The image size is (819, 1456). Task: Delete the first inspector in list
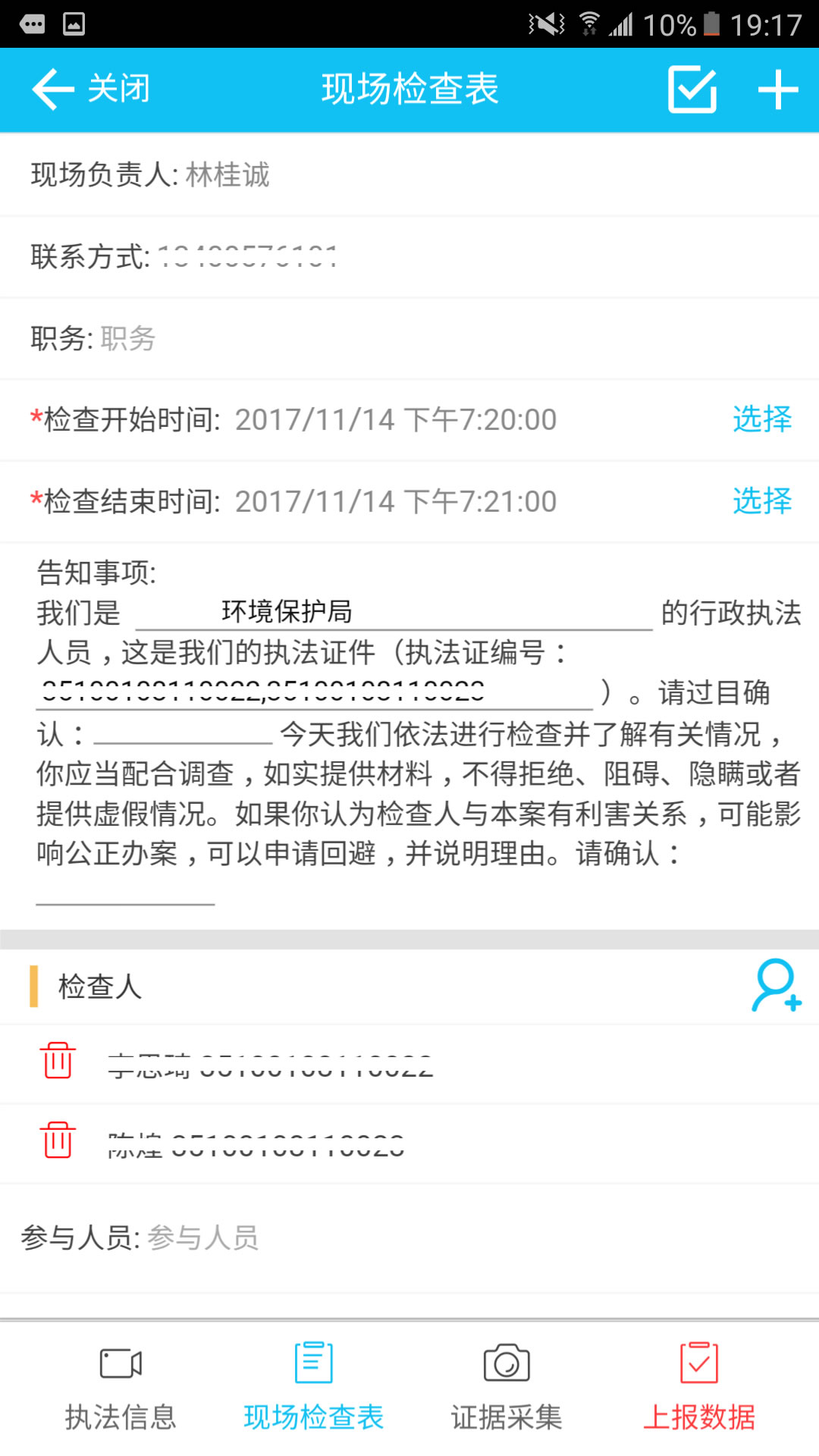(58, 1060)
